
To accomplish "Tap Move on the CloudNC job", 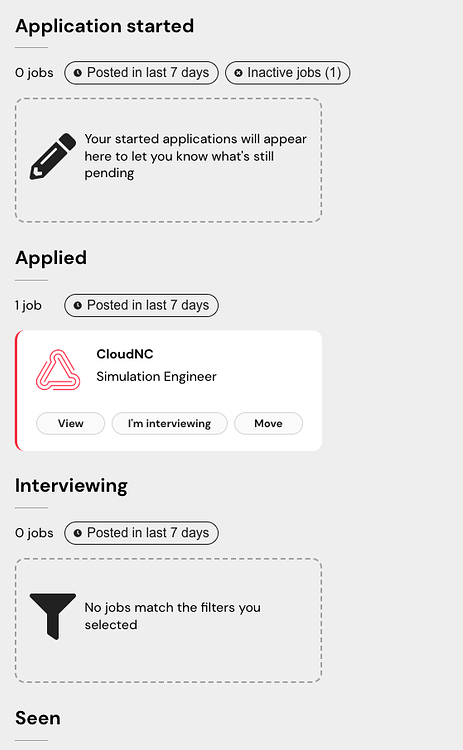I will tap(268, 423).
